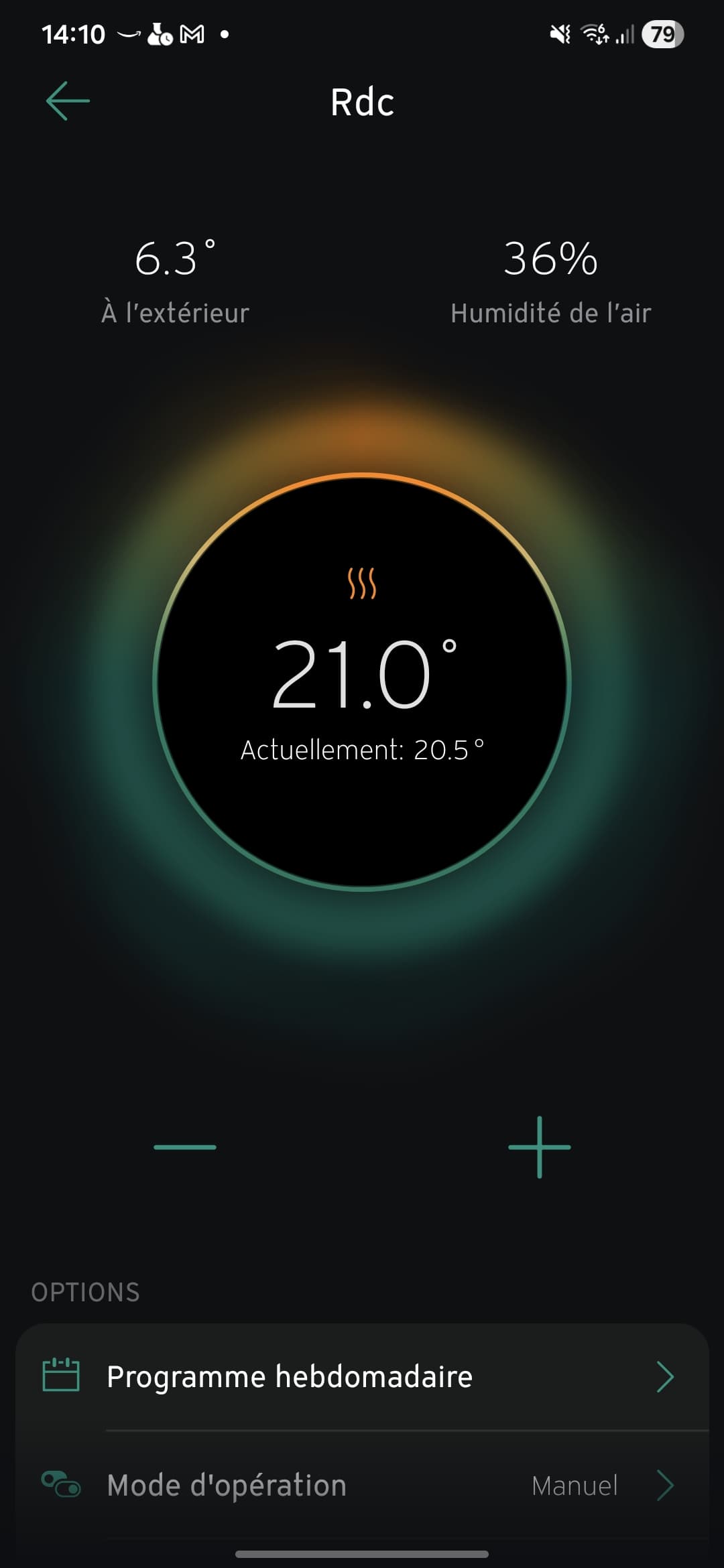Increase the target temperature with plus
This screenshot has height=1568, width=724.
pos(540,1147)
